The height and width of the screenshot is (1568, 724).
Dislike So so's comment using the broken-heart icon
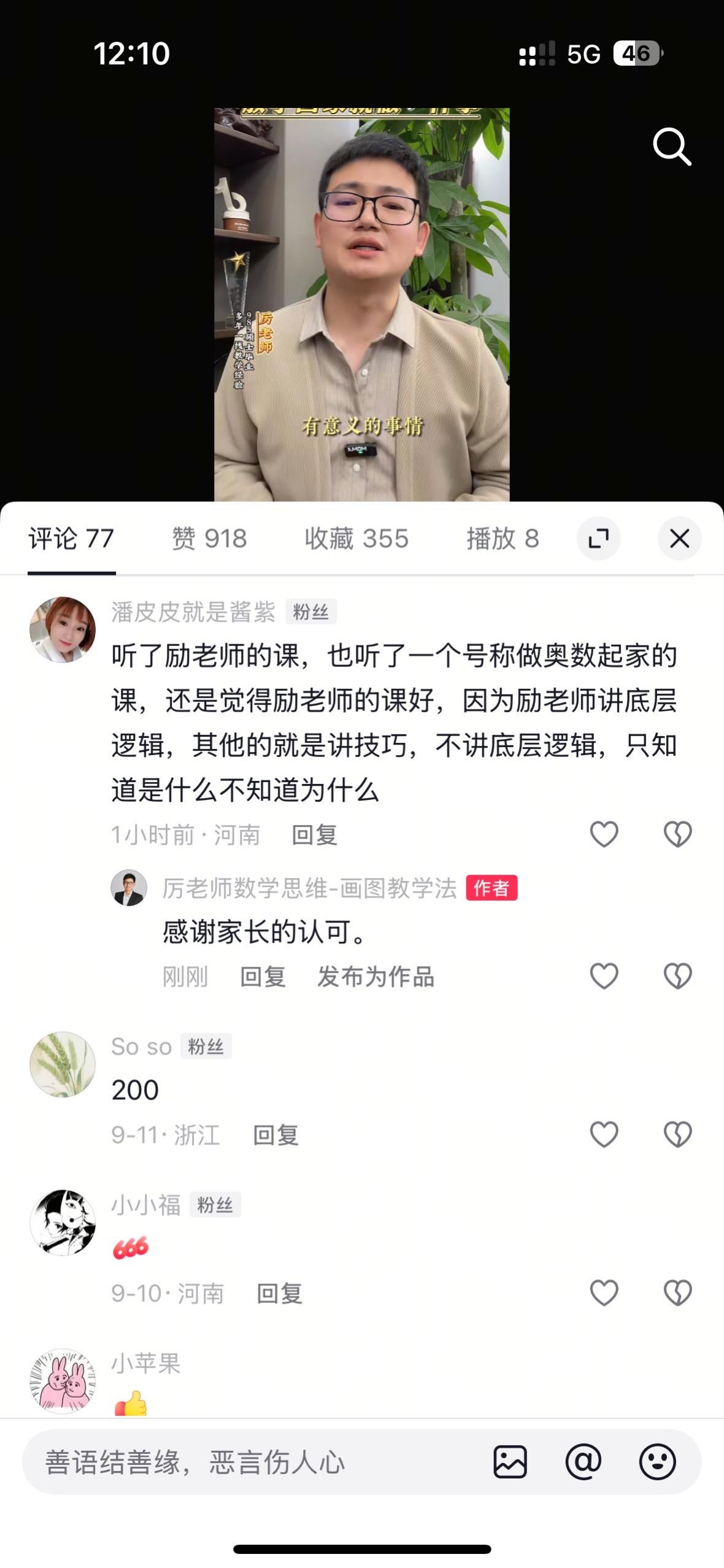pyautogui.click(x=677, y=1134)
